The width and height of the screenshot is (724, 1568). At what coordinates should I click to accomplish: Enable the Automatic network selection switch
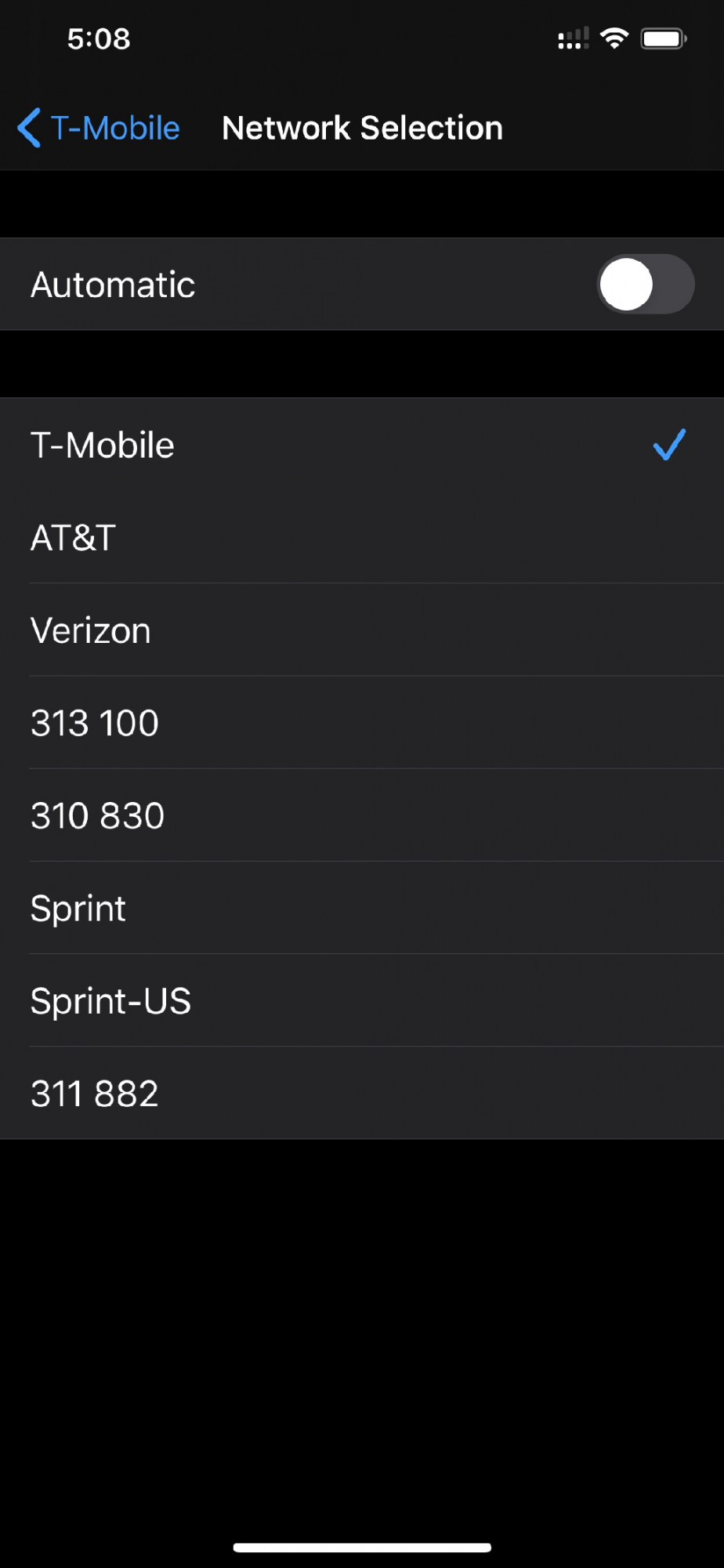pyautogui.click(x=645, y=285)
